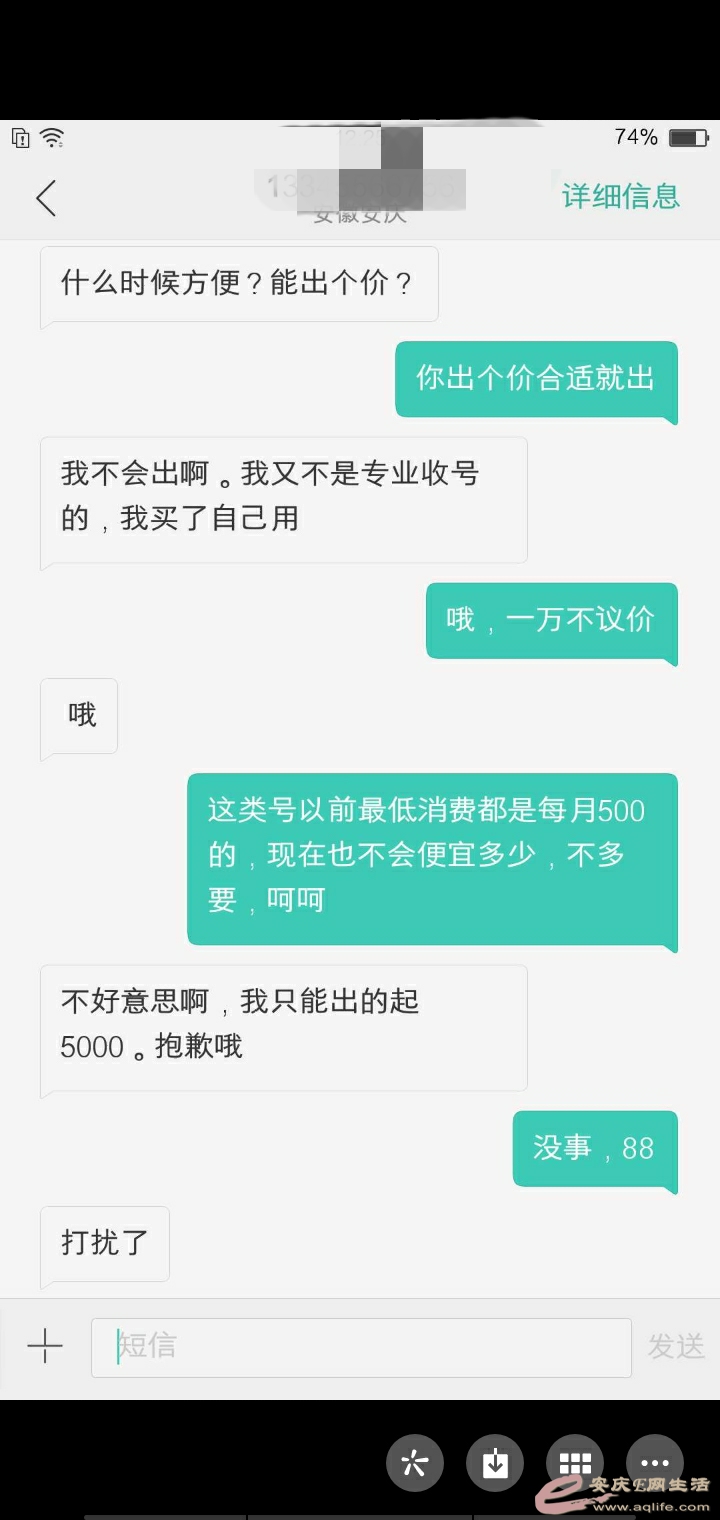Viewport: 720px width, 1520px height.
Task: Focus the 短信 message input field
Action: tap(360, 1347)
